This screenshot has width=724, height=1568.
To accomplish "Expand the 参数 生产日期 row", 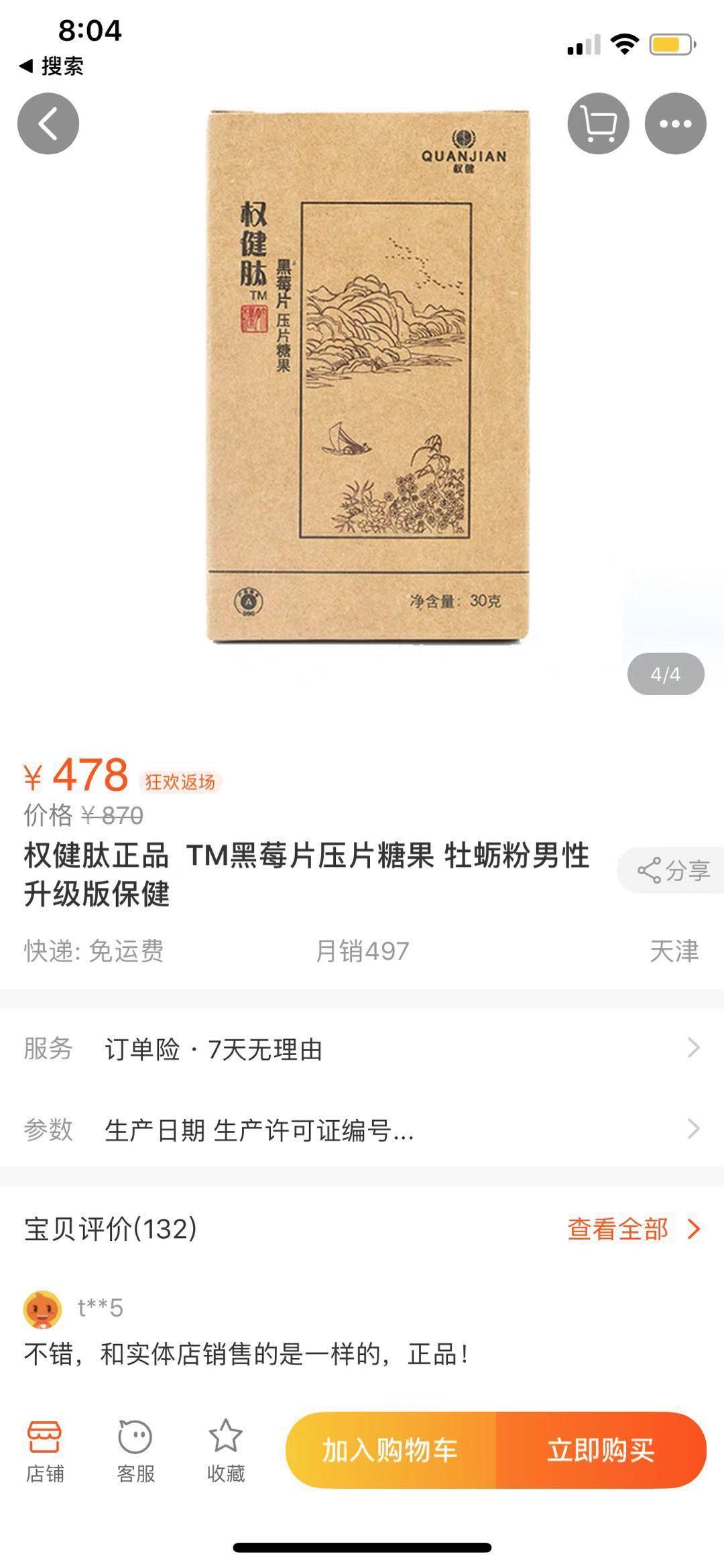I will [362, 1130].
